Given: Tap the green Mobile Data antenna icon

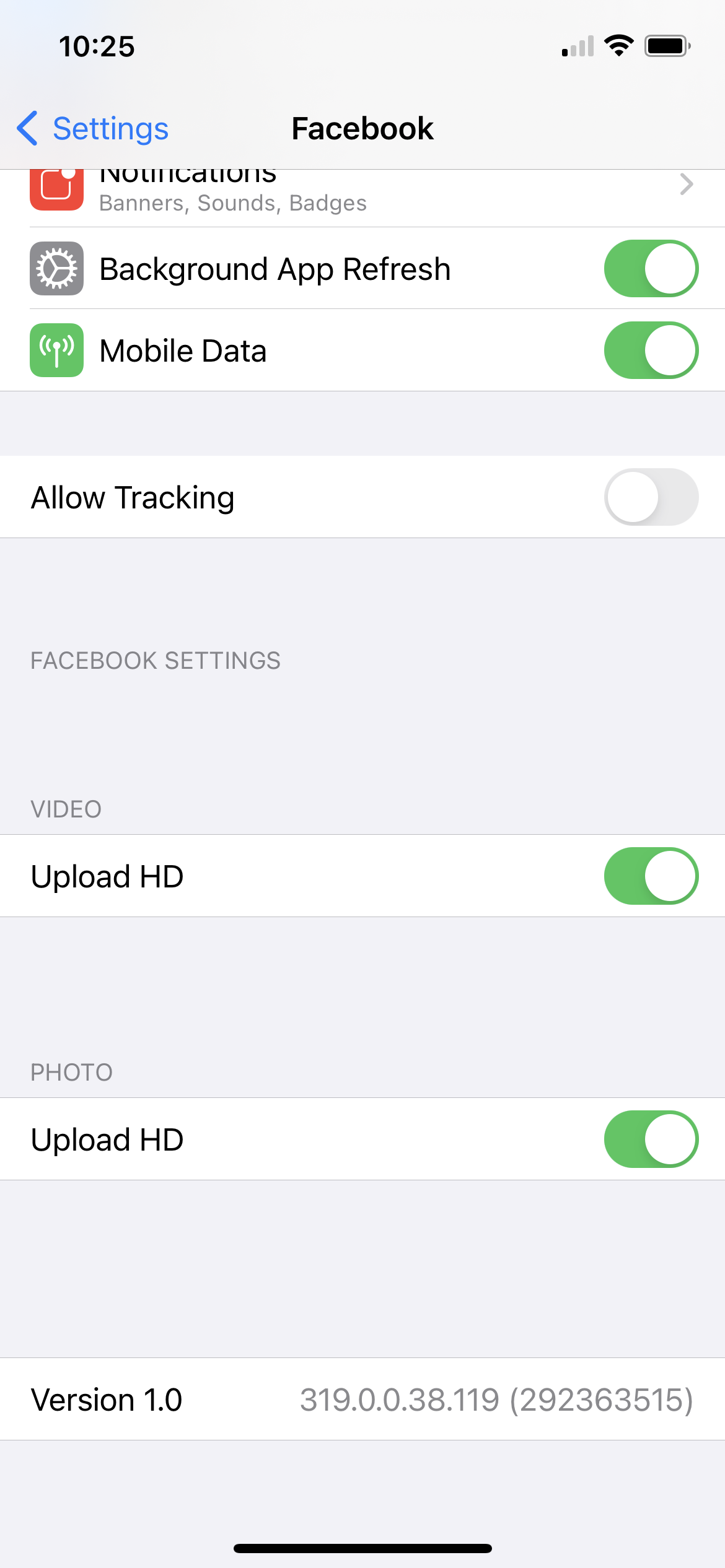Looking at the screenshot, I should tap(56, 350).
